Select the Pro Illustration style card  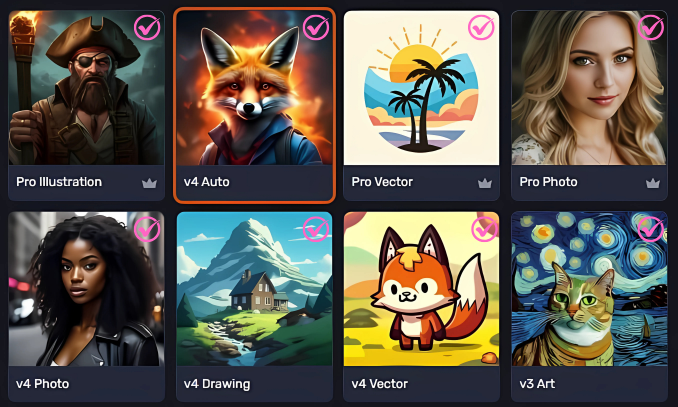[x=86, y=100]
